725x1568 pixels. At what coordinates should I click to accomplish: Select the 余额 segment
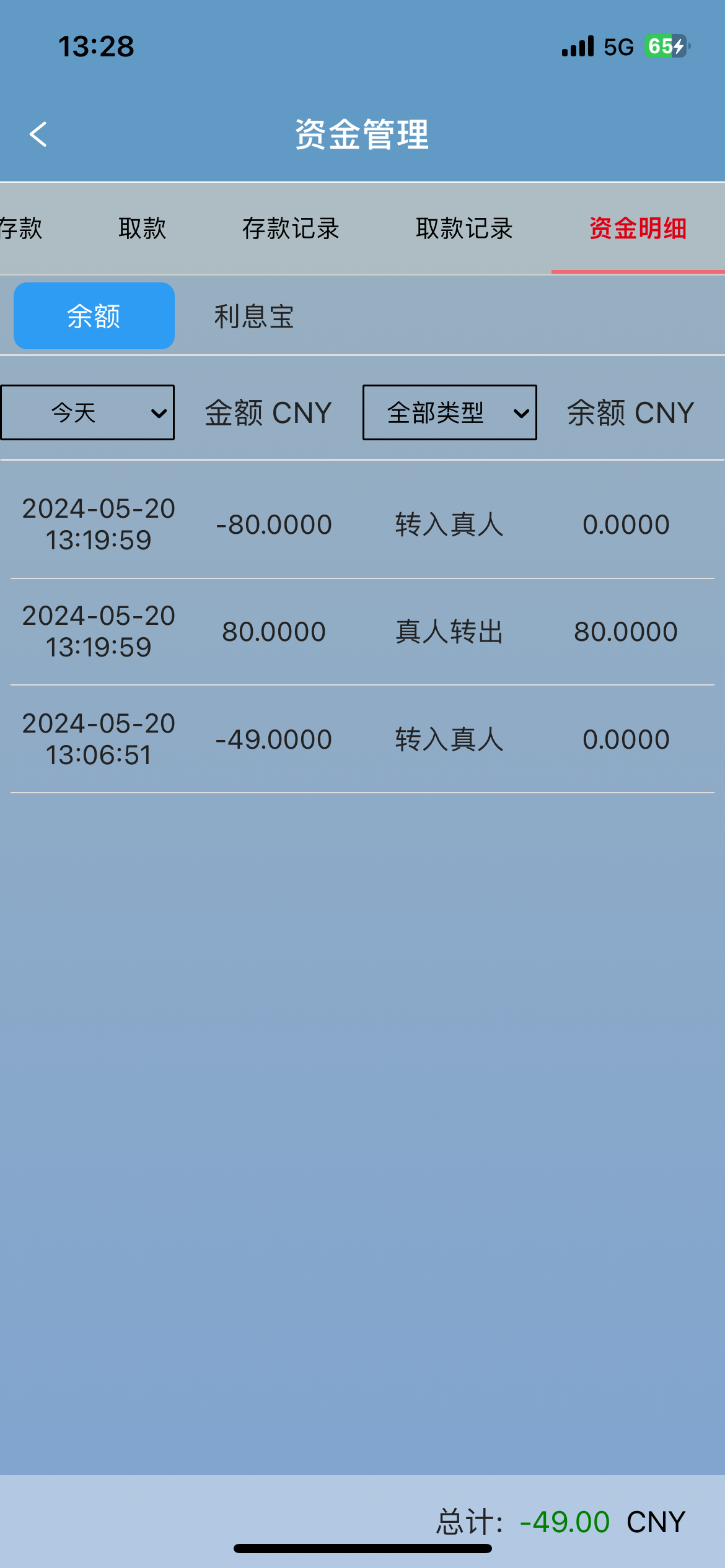coord(94,316)
